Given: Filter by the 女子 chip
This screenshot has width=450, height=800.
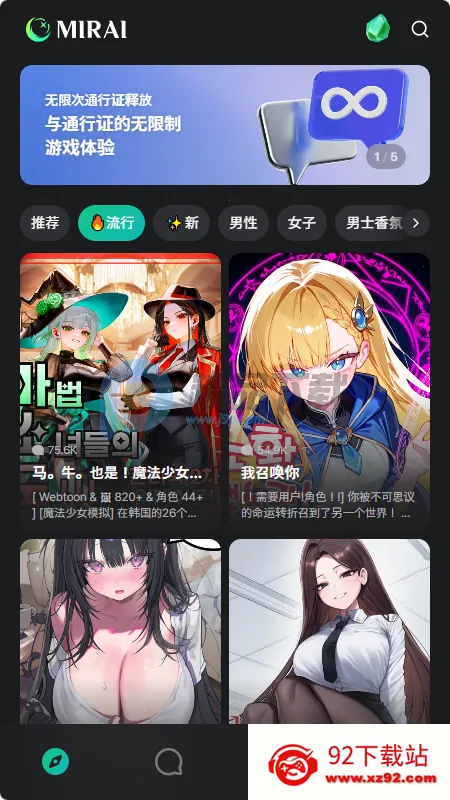Looking at the screenshot, I should pos(302,223).
